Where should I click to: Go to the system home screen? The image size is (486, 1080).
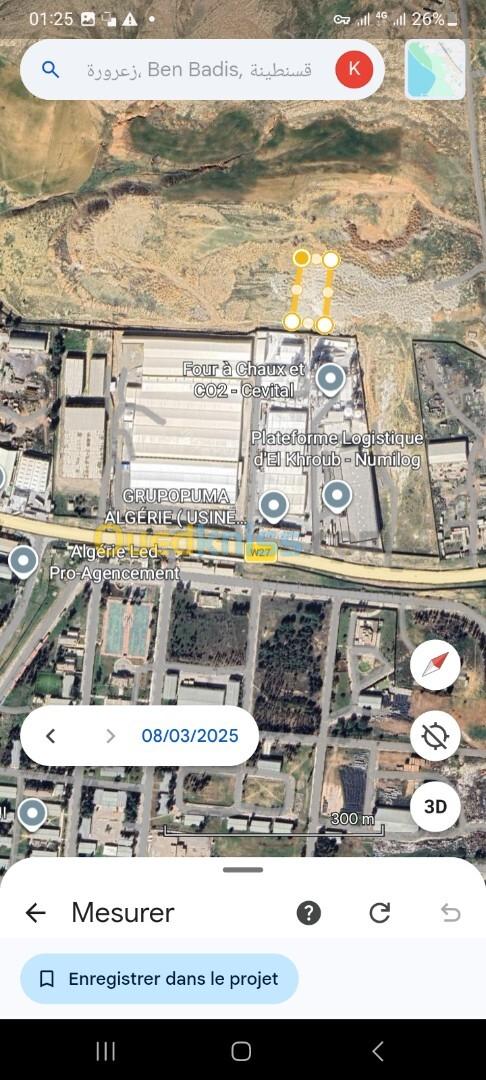click(x=242, y=1051)
